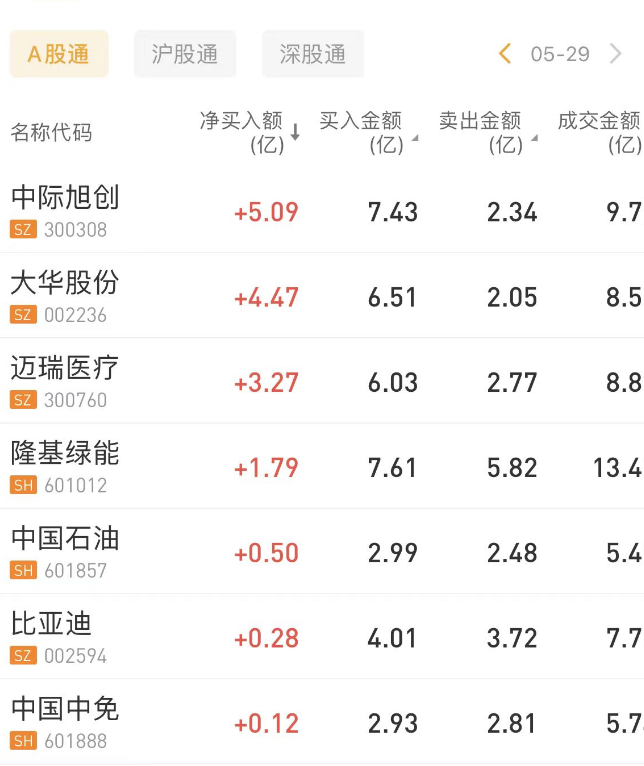Sort the list by 净买入额
The height and width of the screenshot is (766, 644).
click(250, 132)
